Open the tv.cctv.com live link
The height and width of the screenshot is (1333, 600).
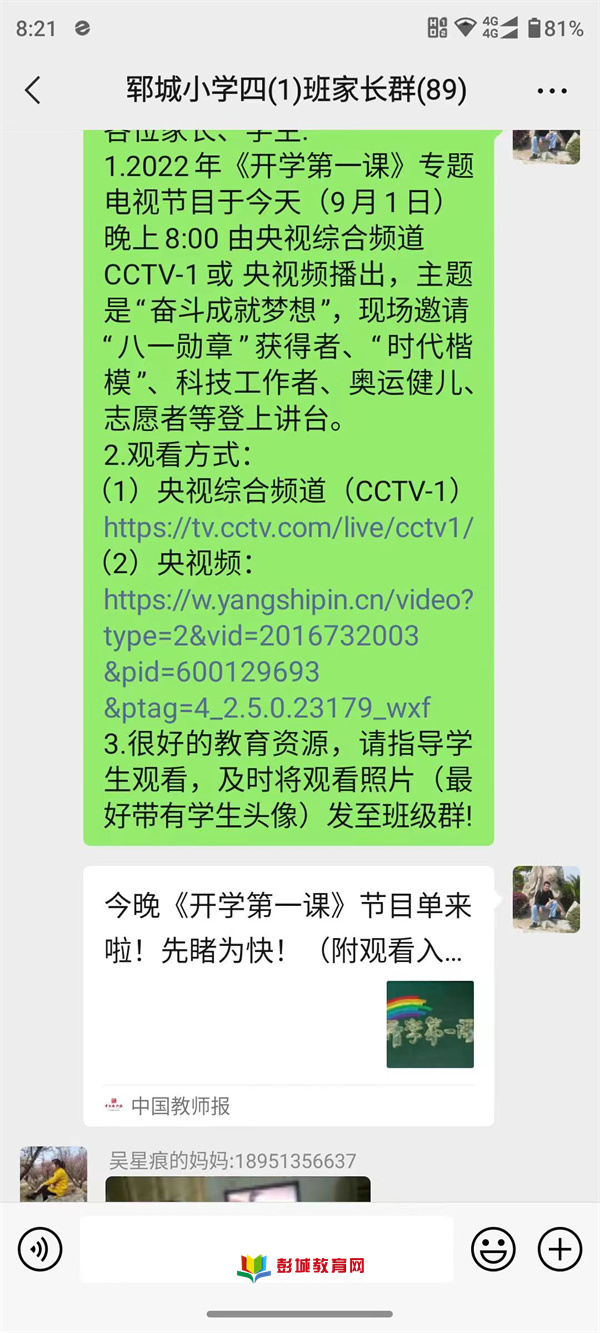288,527
